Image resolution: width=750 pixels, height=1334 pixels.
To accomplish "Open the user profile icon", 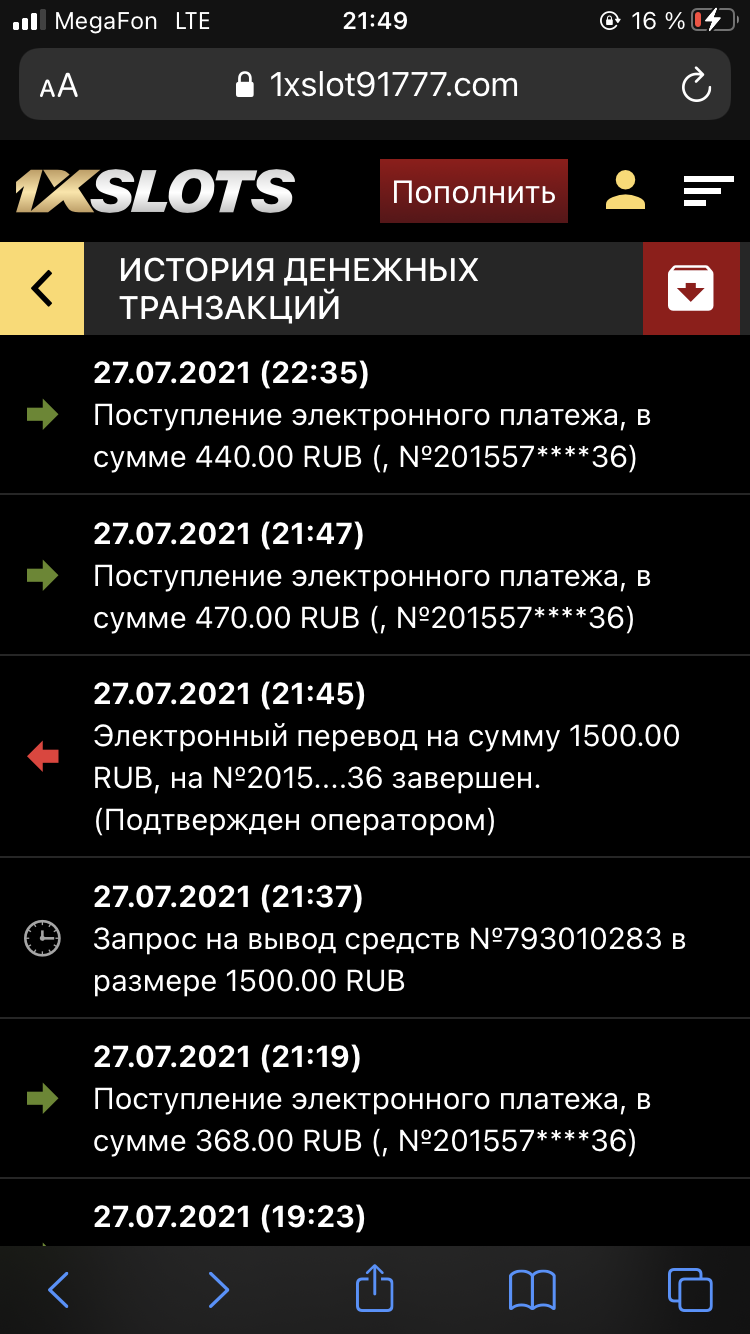I will click(625, 191).
